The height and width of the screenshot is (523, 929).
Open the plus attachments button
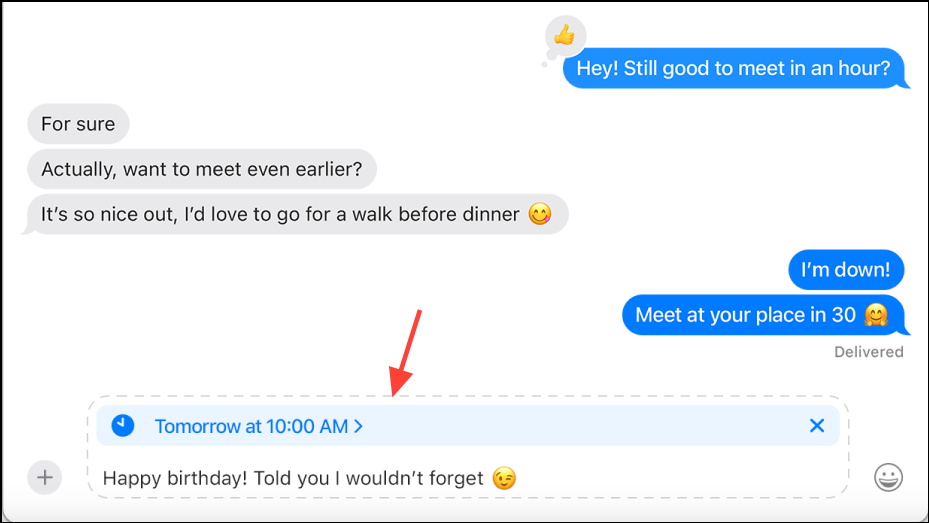(44, 477)
